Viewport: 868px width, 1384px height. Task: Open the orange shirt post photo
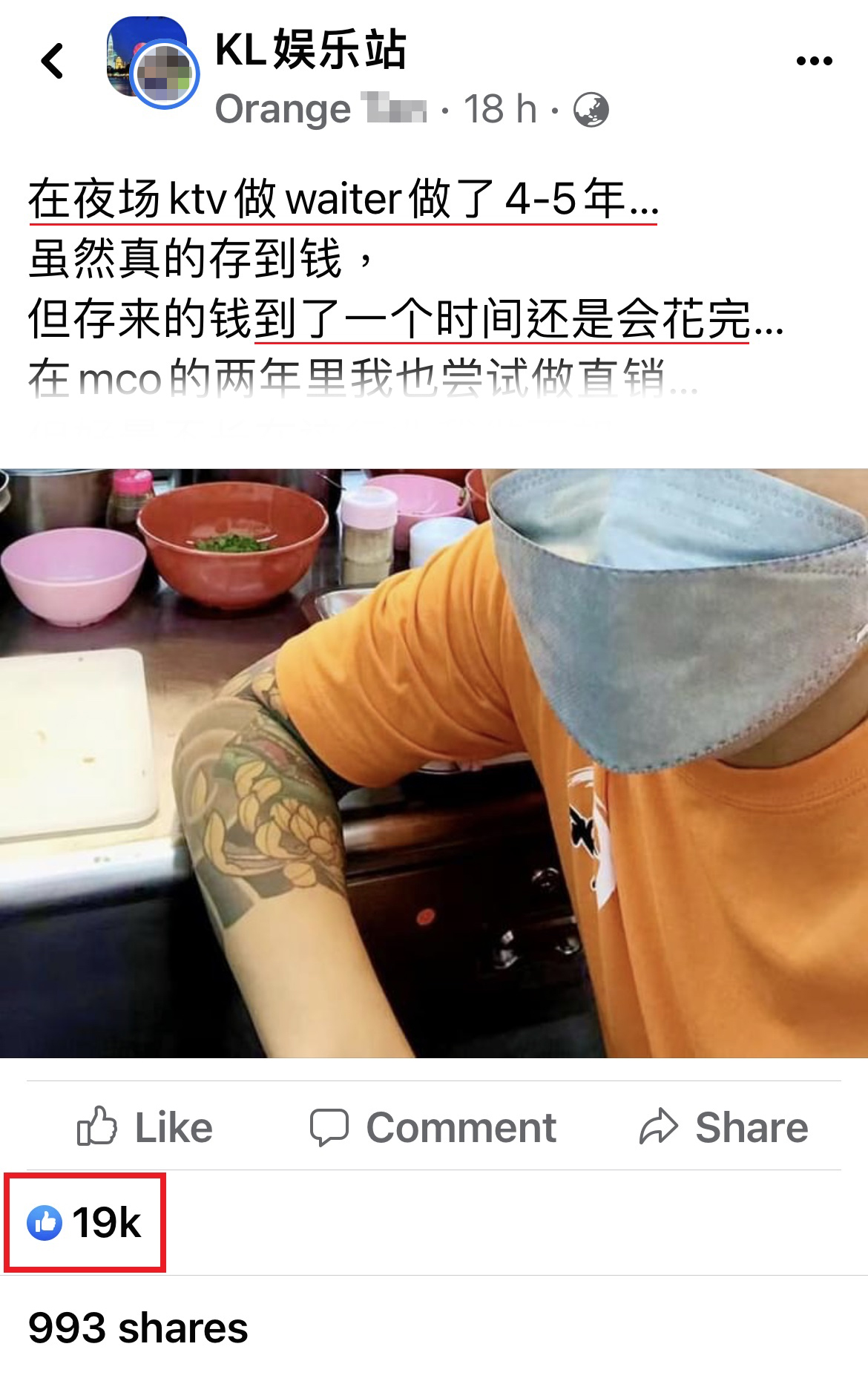coord(434,762)
